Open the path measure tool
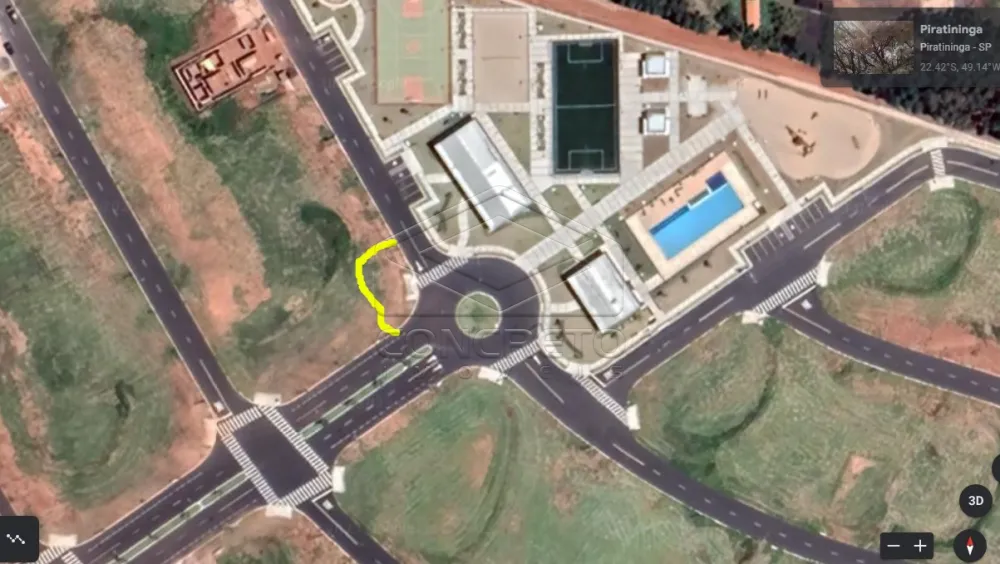1000x564 pixels. click(x=18, y=540)
